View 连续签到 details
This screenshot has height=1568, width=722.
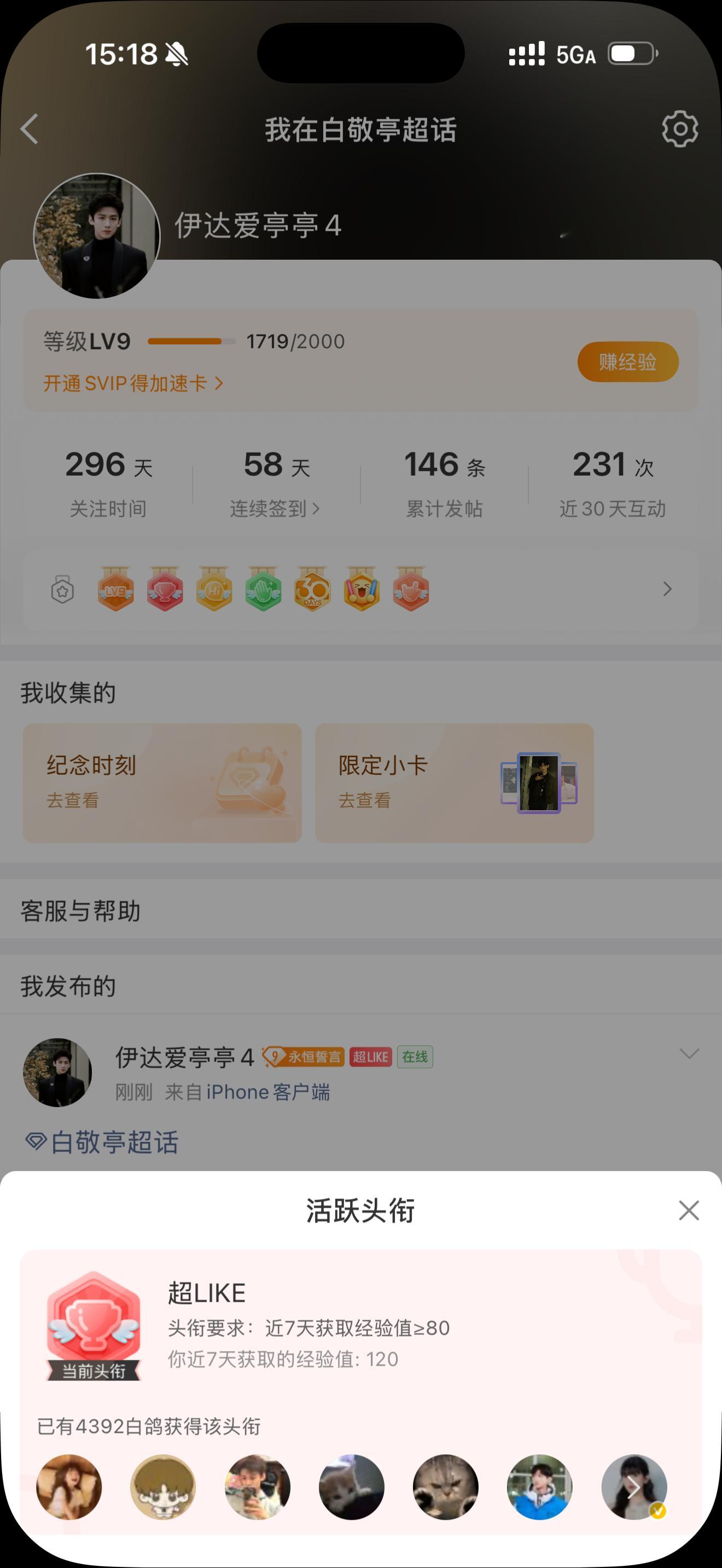[275, 508]
